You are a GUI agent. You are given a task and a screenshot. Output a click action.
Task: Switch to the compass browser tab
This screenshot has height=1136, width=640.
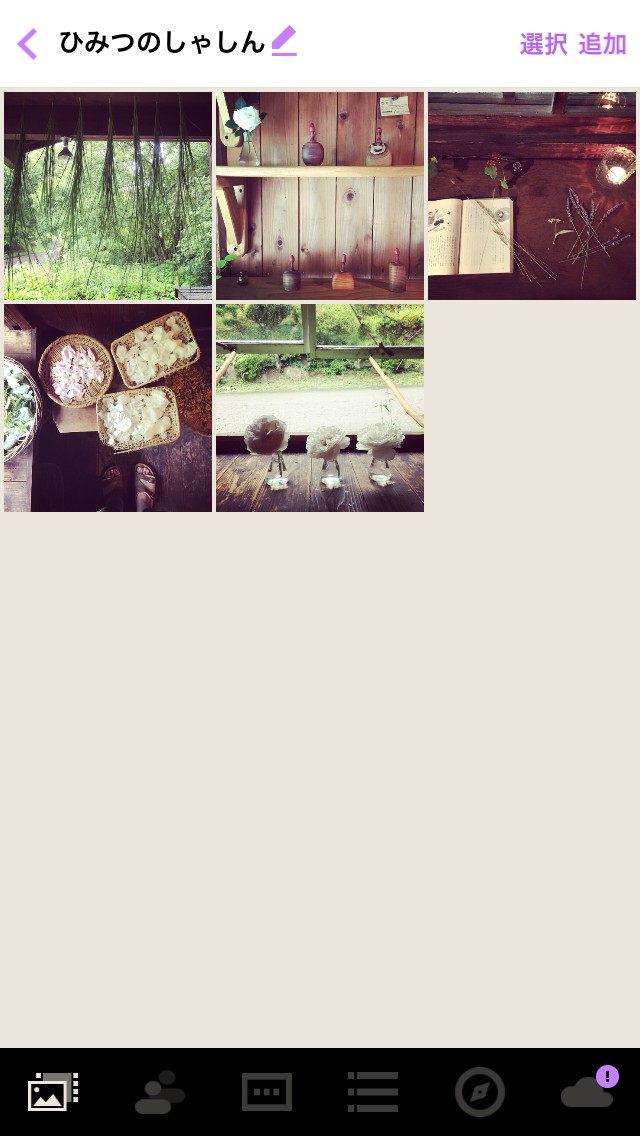tap(480, 1092)
